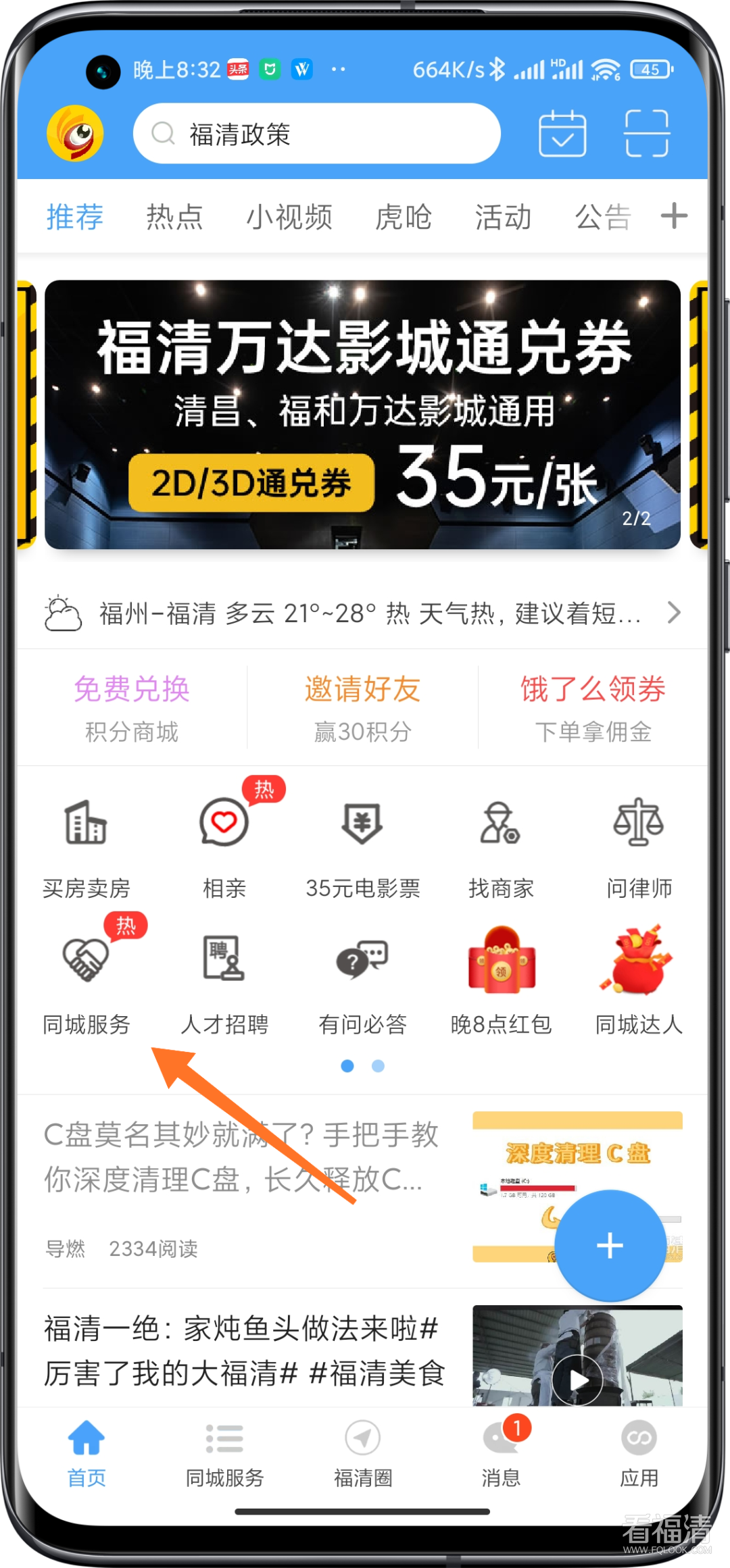
Task: Switch to the 福清圈 bottom tab
Action: pyautogui.click(x=363, y=1453)
